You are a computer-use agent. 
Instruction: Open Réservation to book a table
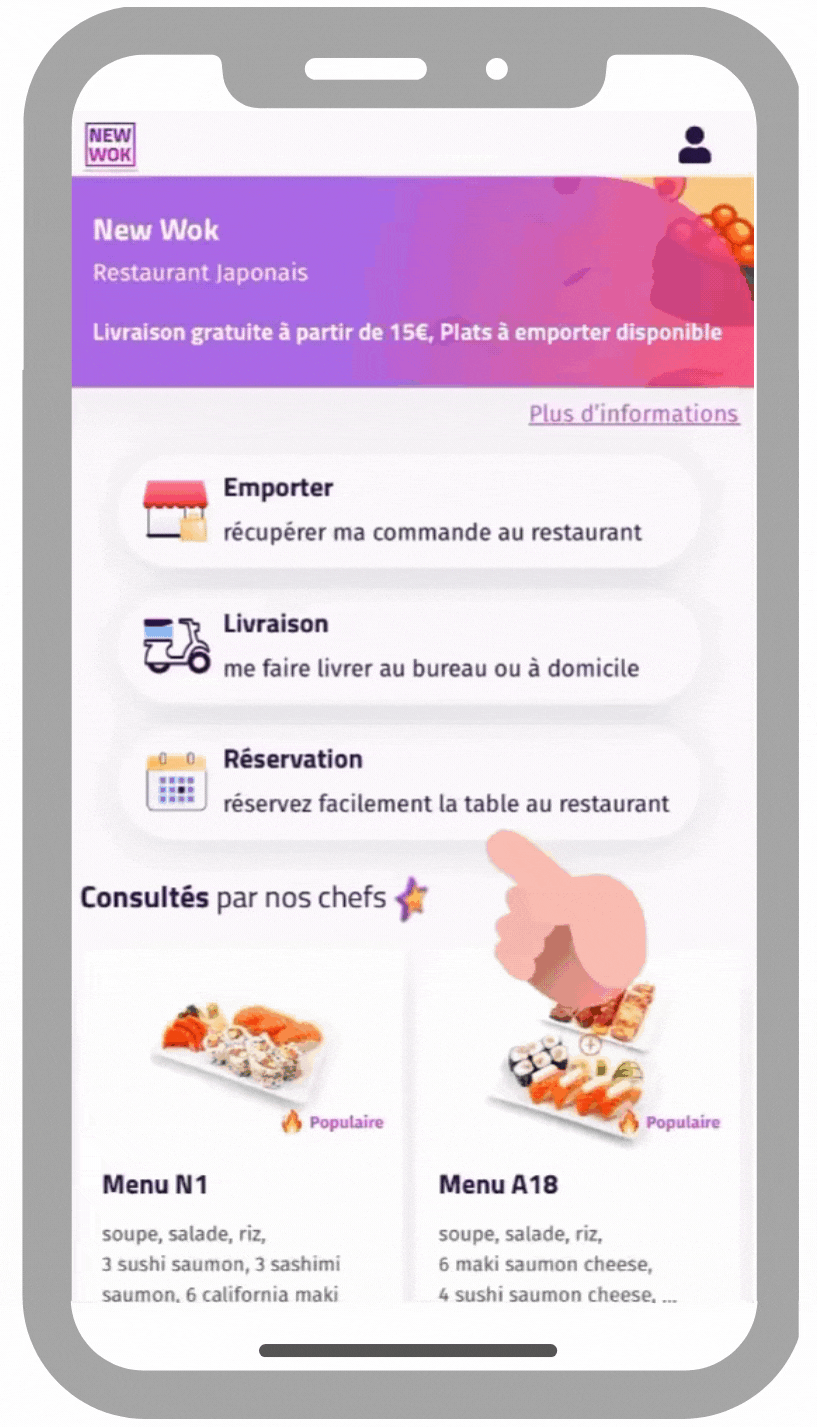pyautogui.click(x=409, y=782)
